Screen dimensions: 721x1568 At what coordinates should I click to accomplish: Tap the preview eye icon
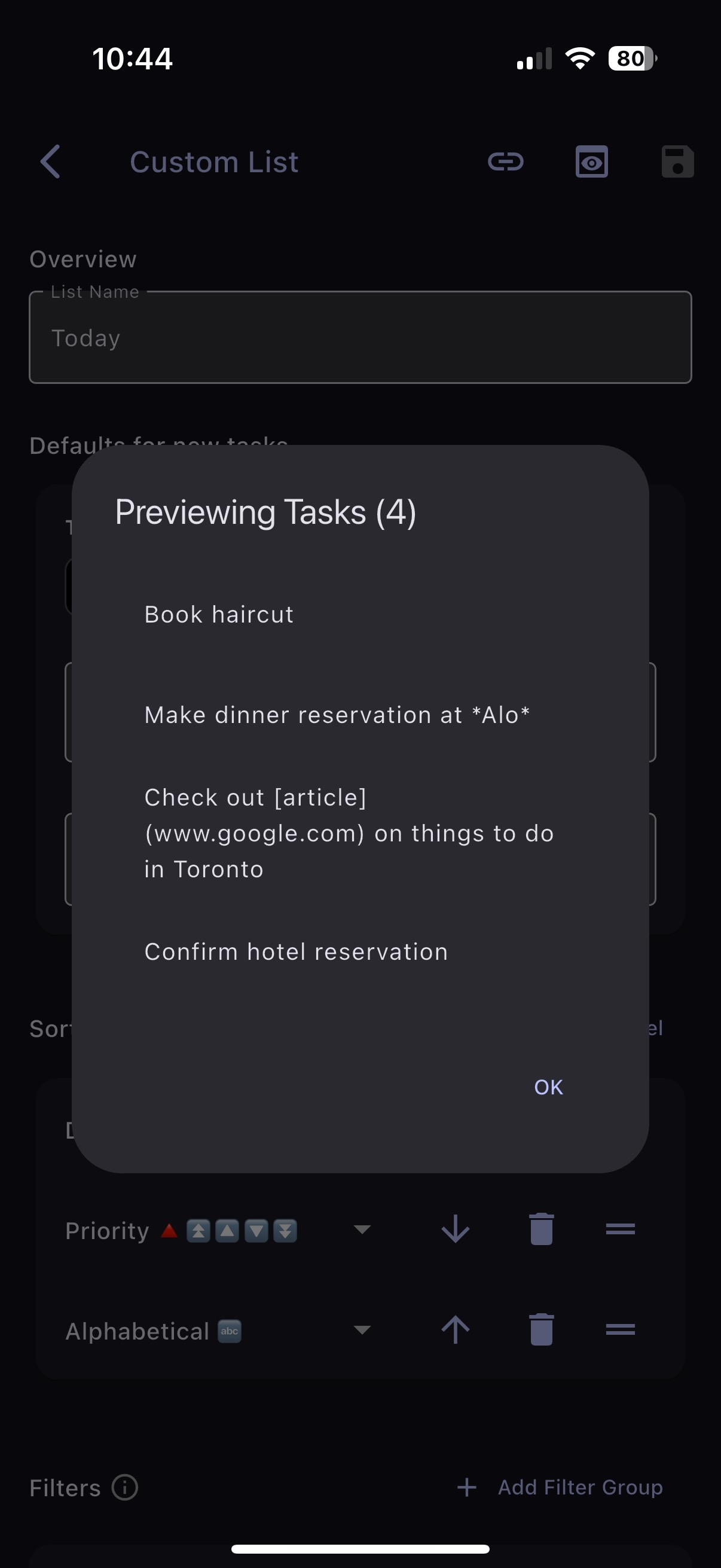(x=591, y=161)
